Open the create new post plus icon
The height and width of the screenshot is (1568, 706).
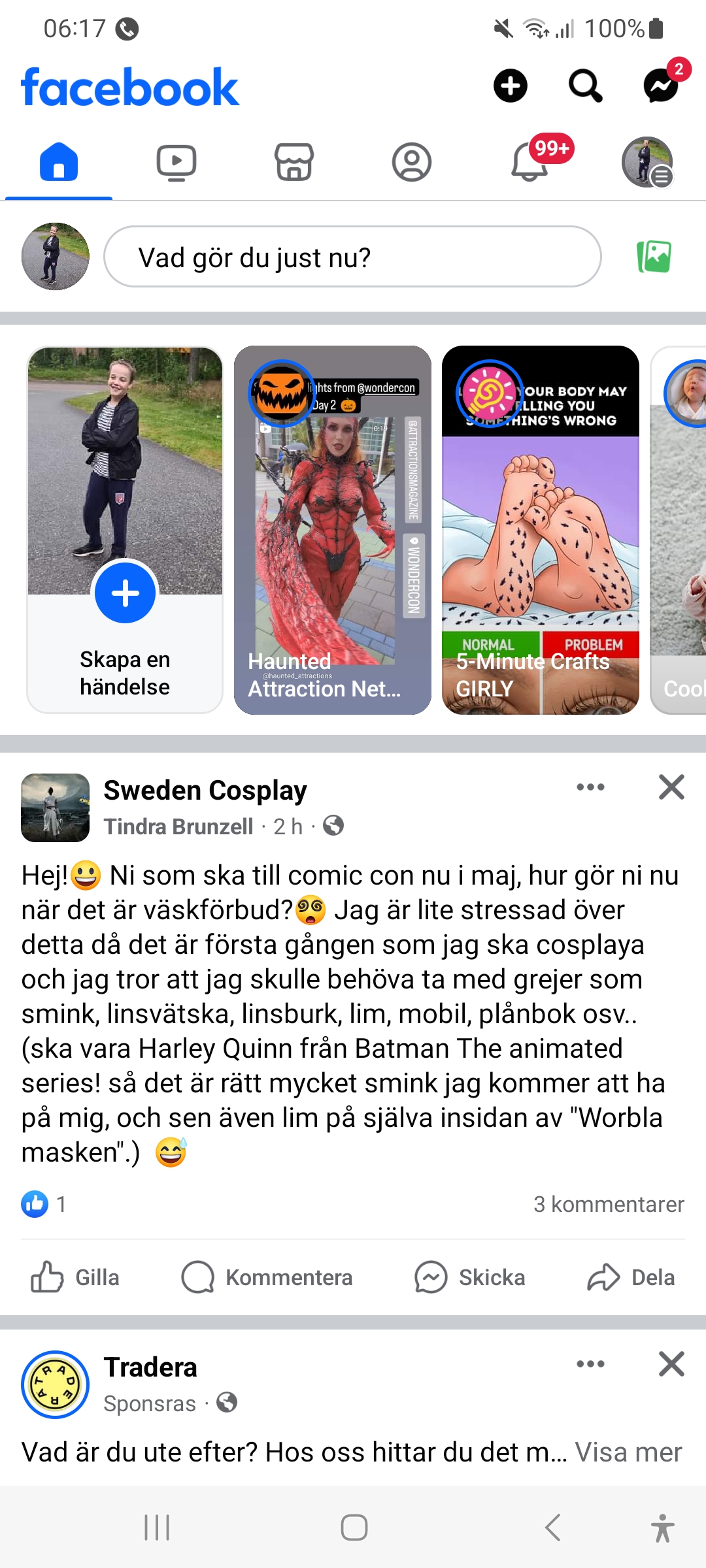[x=510, y=86]
